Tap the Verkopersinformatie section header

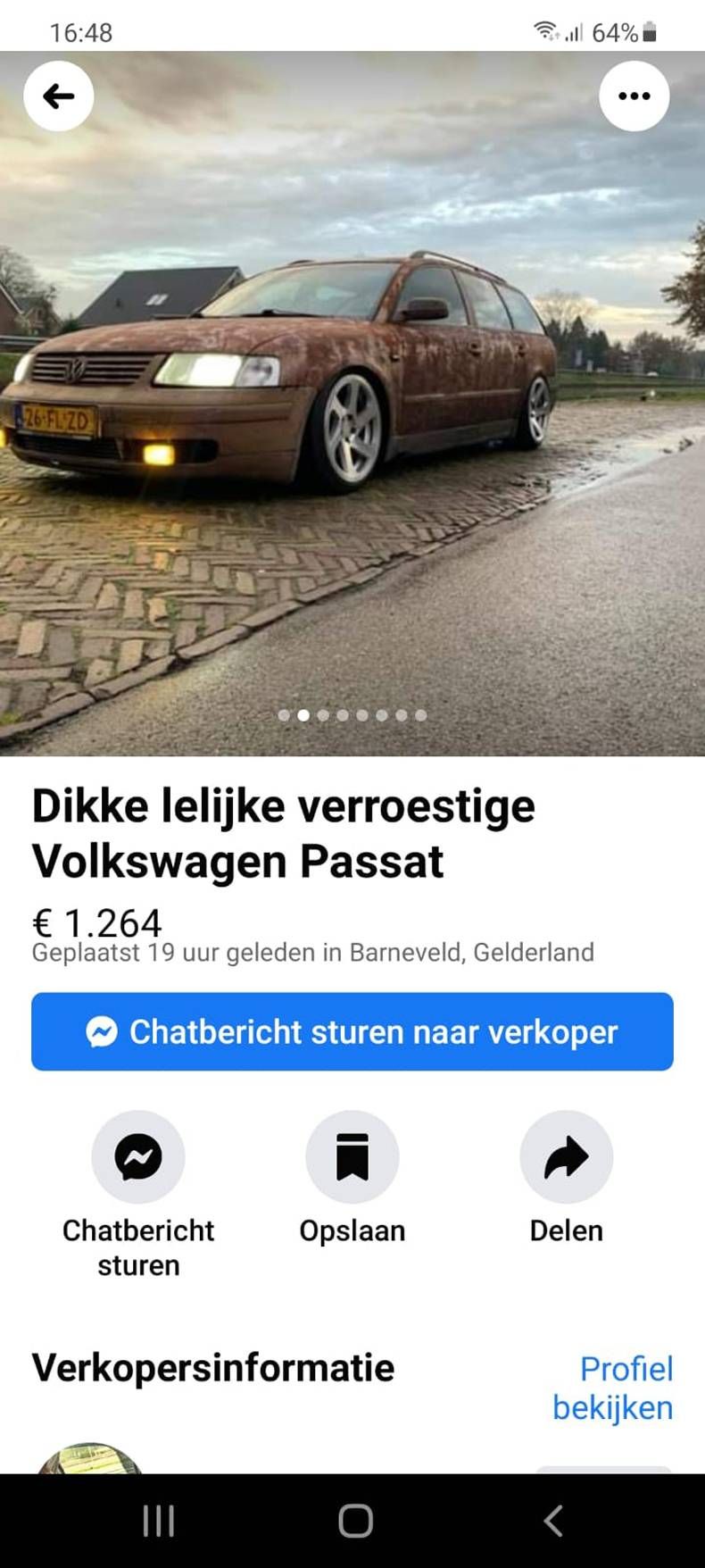click(x=212, y=1366)
